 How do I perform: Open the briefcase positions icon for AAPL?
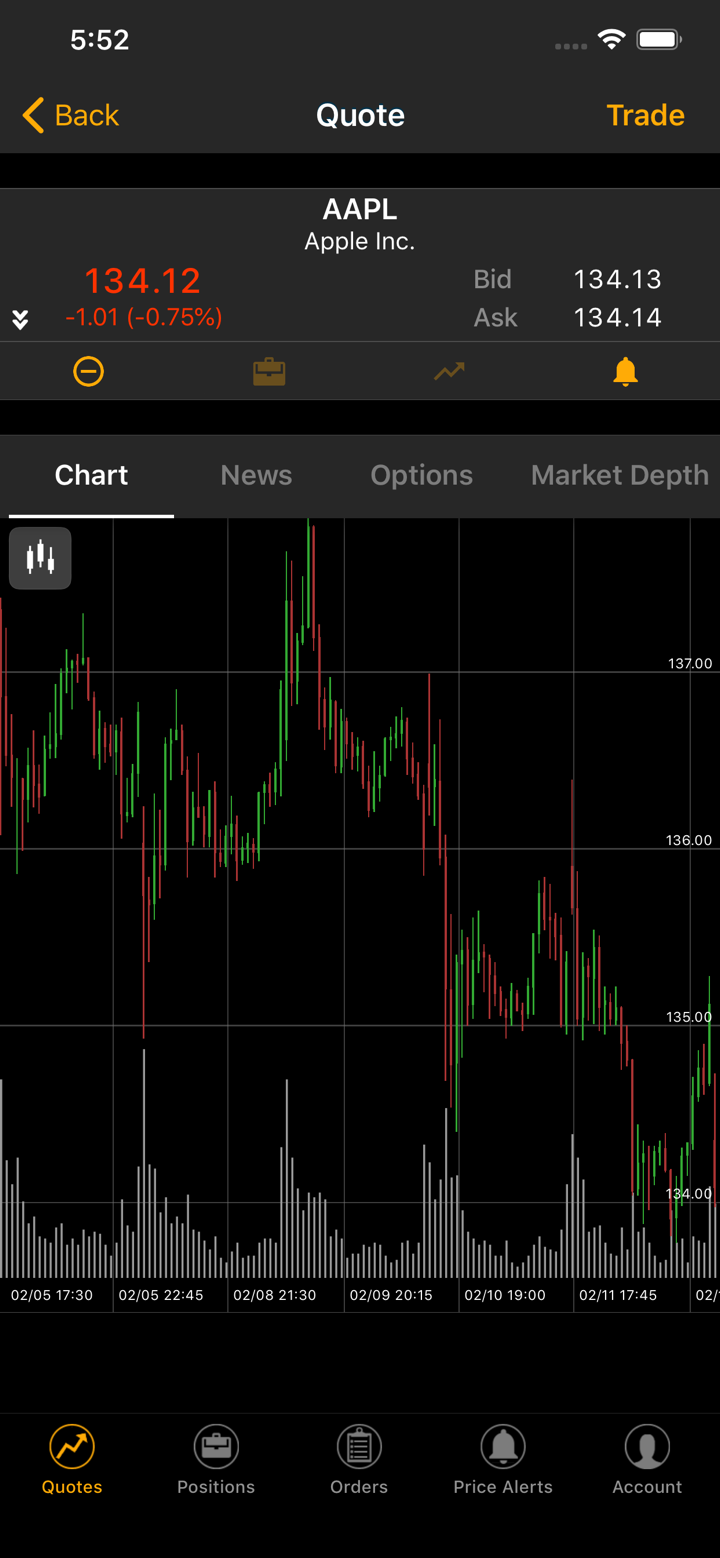click(x=269, y=372)
